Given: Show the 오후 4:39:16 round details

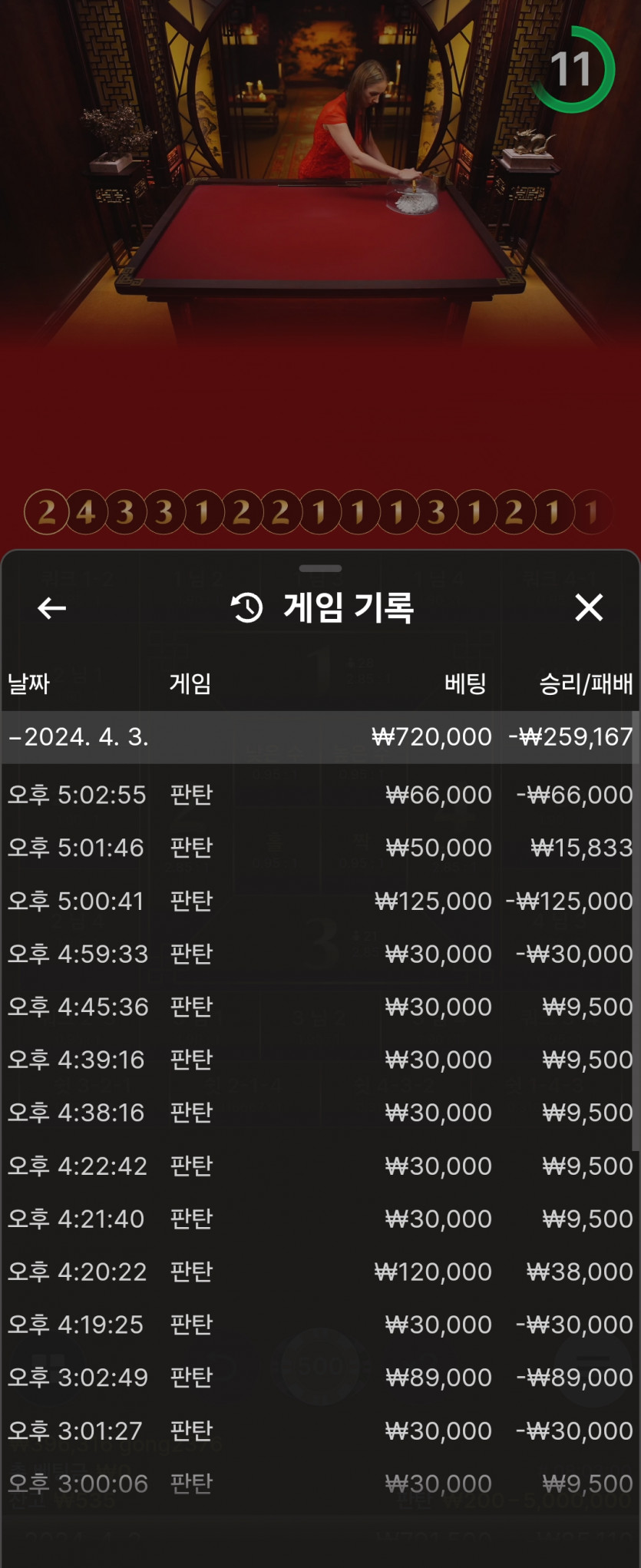Looking at the screenshot, I should pyautogui.click(x=319, y=1060).
